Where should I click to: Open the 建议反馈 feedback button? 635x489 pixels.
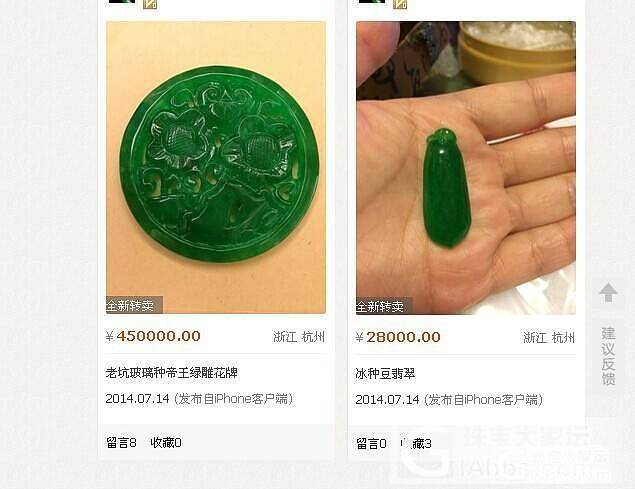tap(608, 356)
